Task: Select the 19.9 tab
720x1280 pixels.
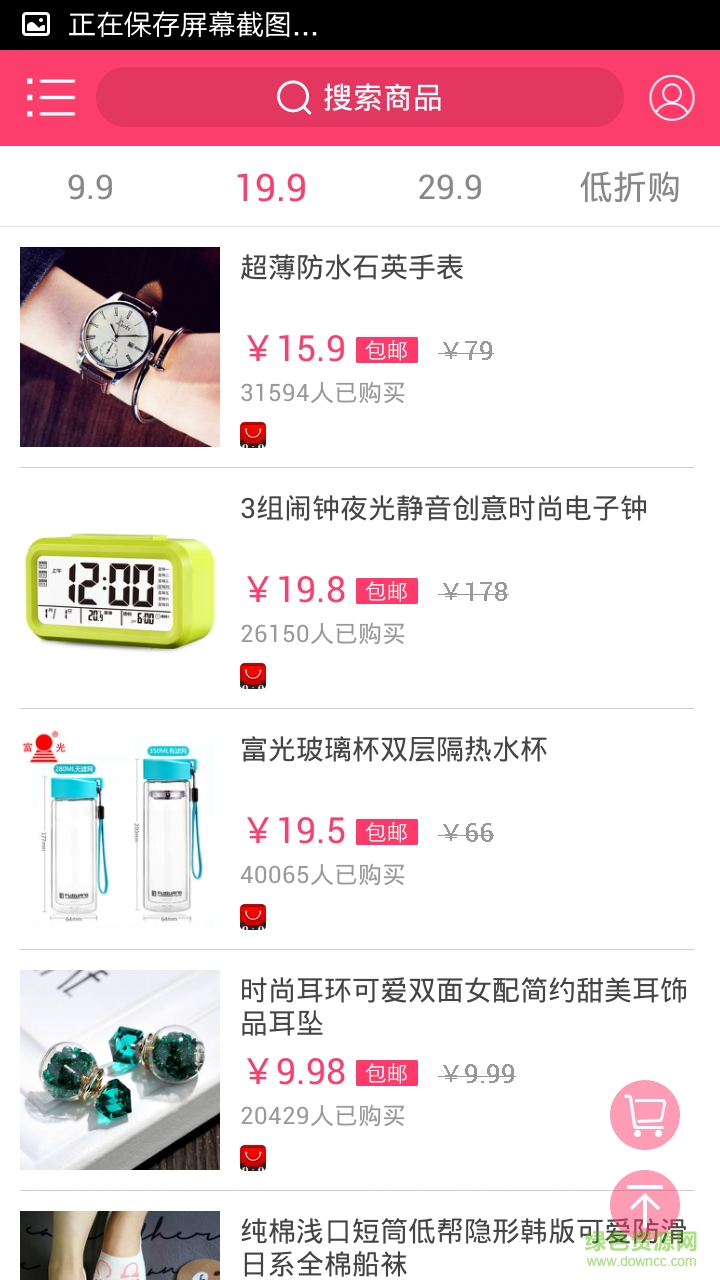Action: pyautogui.click(x=270, y=187)
